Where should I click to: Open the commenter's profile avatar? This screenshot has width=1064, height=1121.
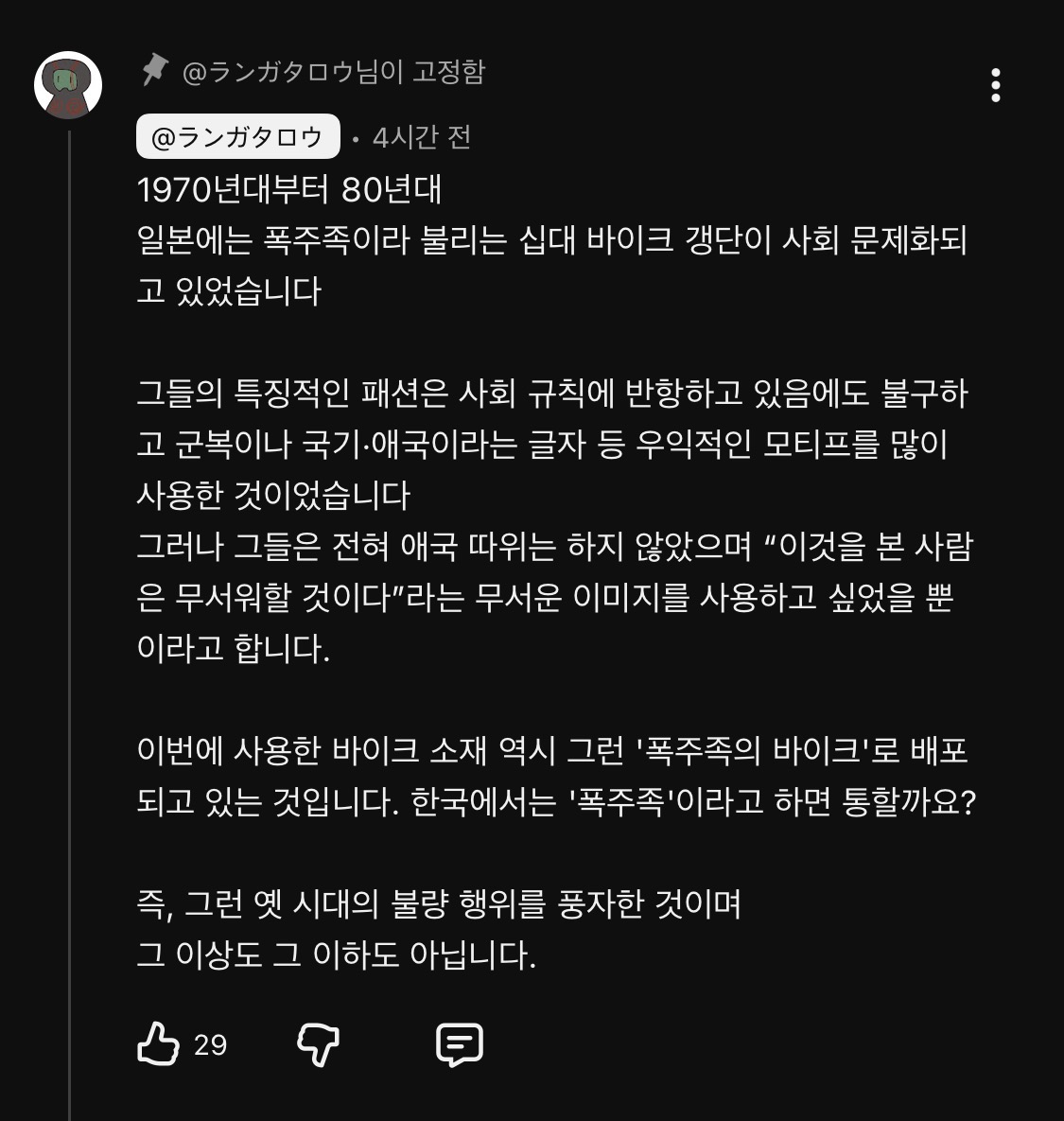tap(68, 85)
